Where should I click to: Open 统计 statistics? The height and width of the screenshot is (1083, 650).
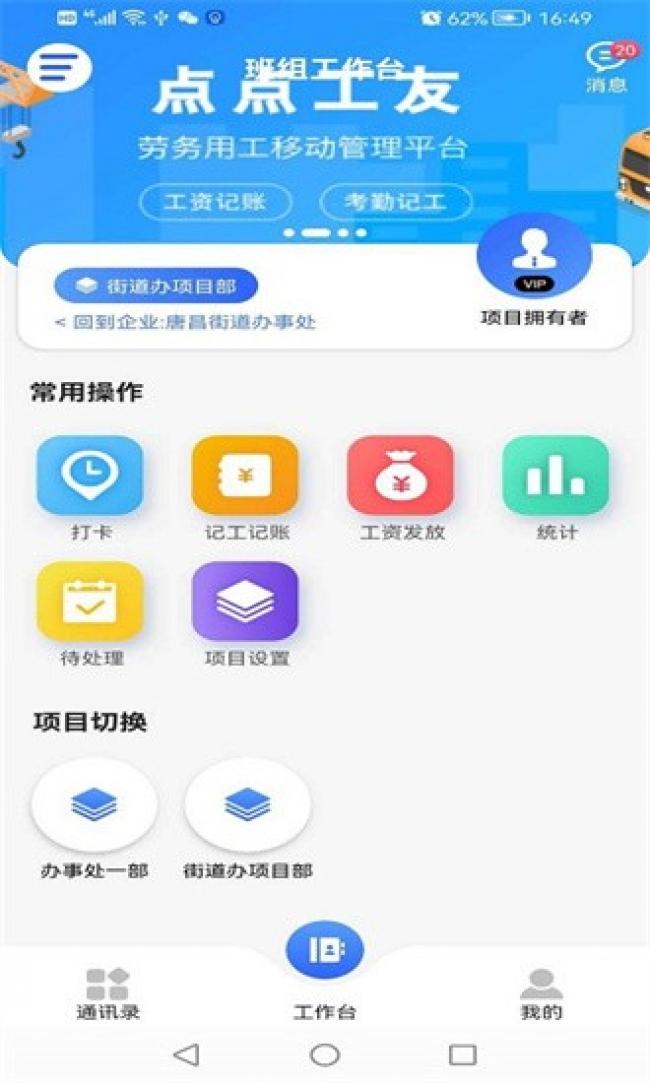[x=556, y=476]
